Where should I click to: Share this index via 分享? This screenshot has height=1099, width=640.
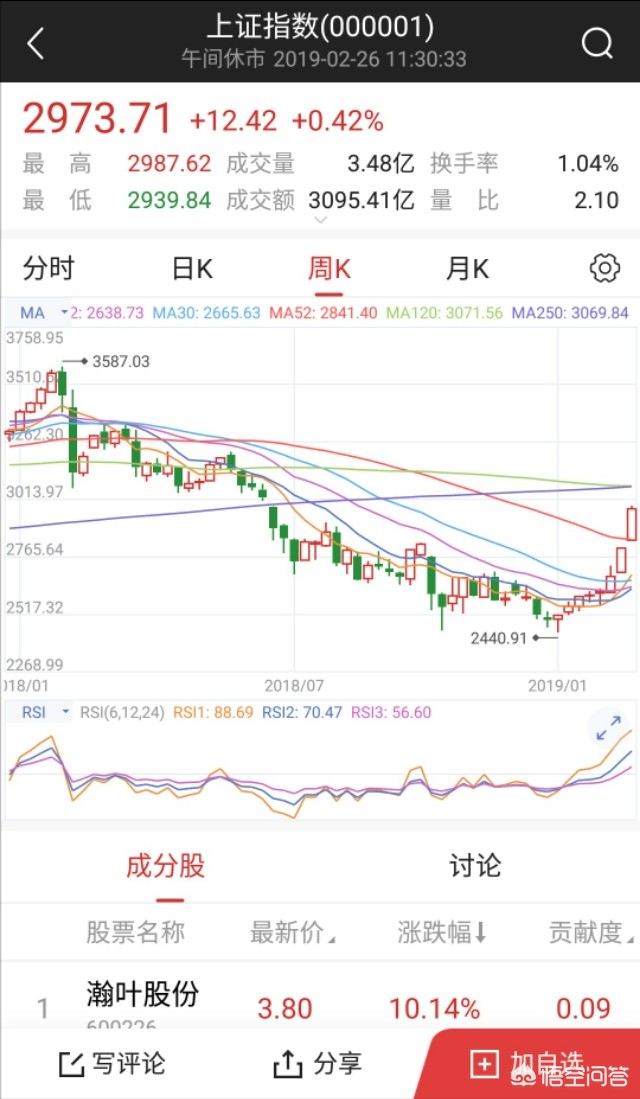317,1064
